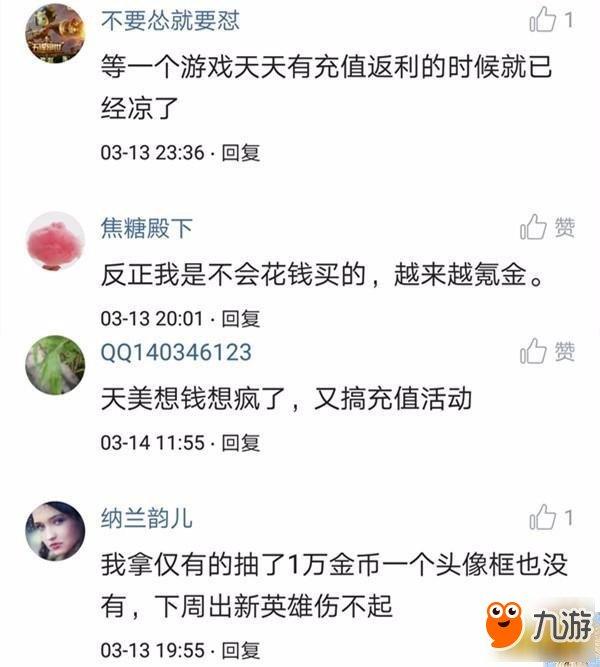Like QQ140346123's comment
Viewport: 600px width, 667px height.
pos(534,351)
